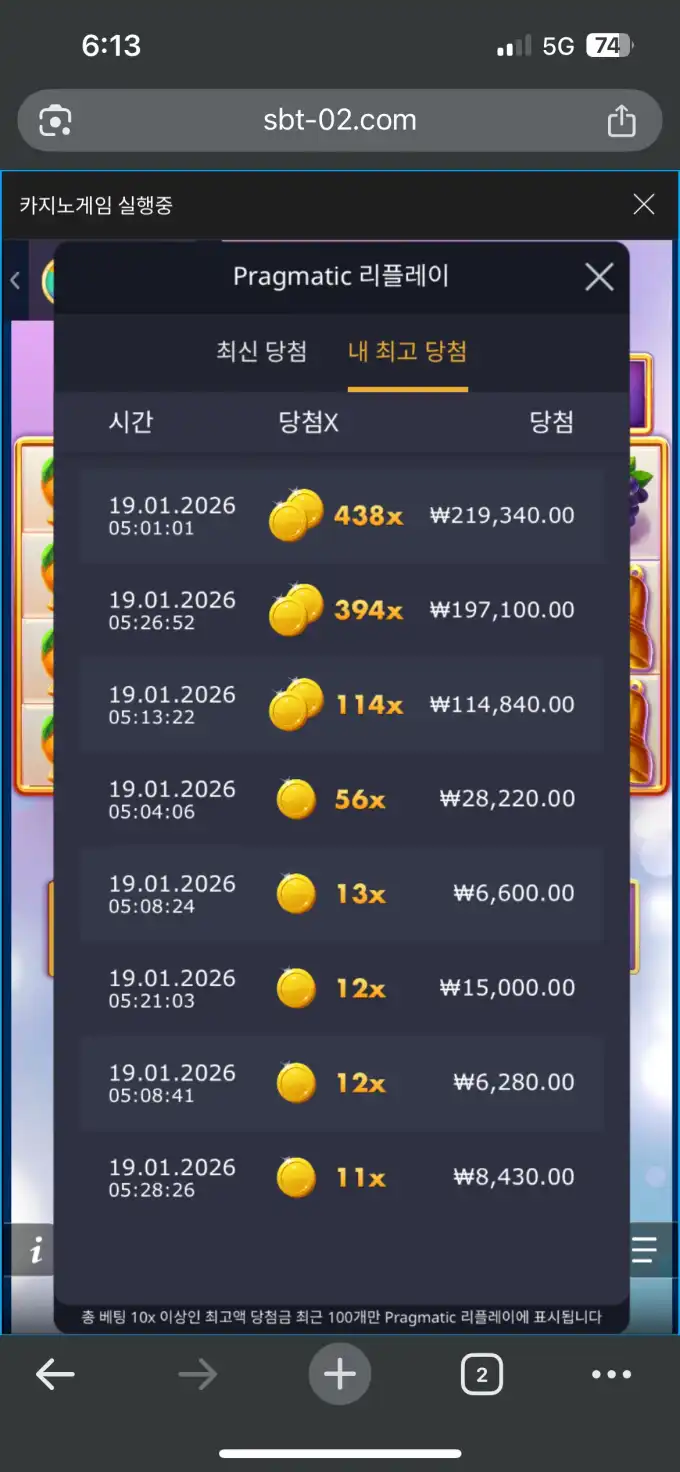Viewport: 680px width, 1472px height.
Task: Open the ₩6,280.00 win replay
Action: coord(341,1083)
